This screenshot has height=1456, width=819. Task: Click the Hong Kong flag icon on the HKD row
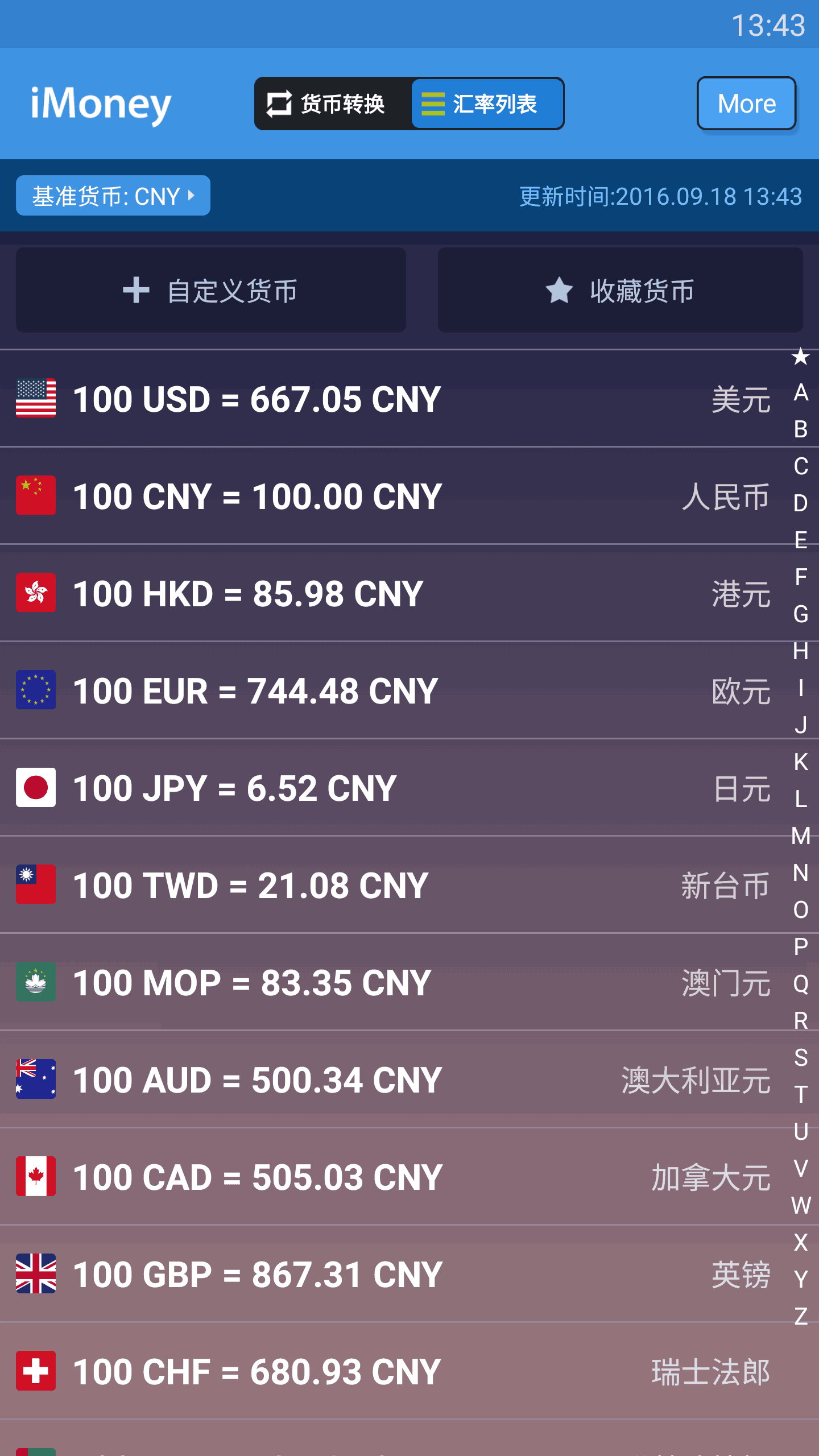35,593
